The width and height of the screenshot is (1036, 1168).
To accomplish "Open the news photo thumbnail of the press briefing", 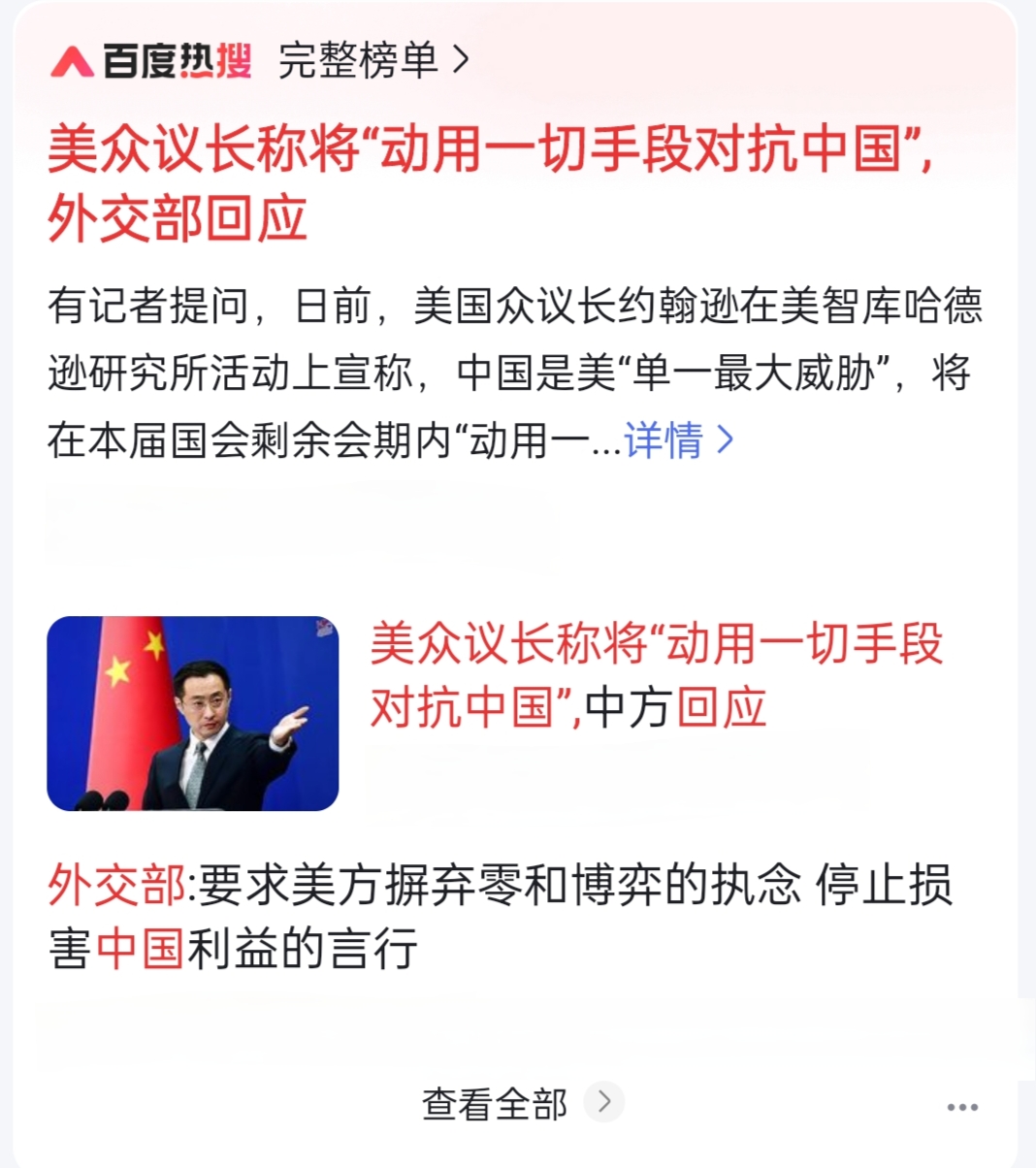I will coord(193,713).
